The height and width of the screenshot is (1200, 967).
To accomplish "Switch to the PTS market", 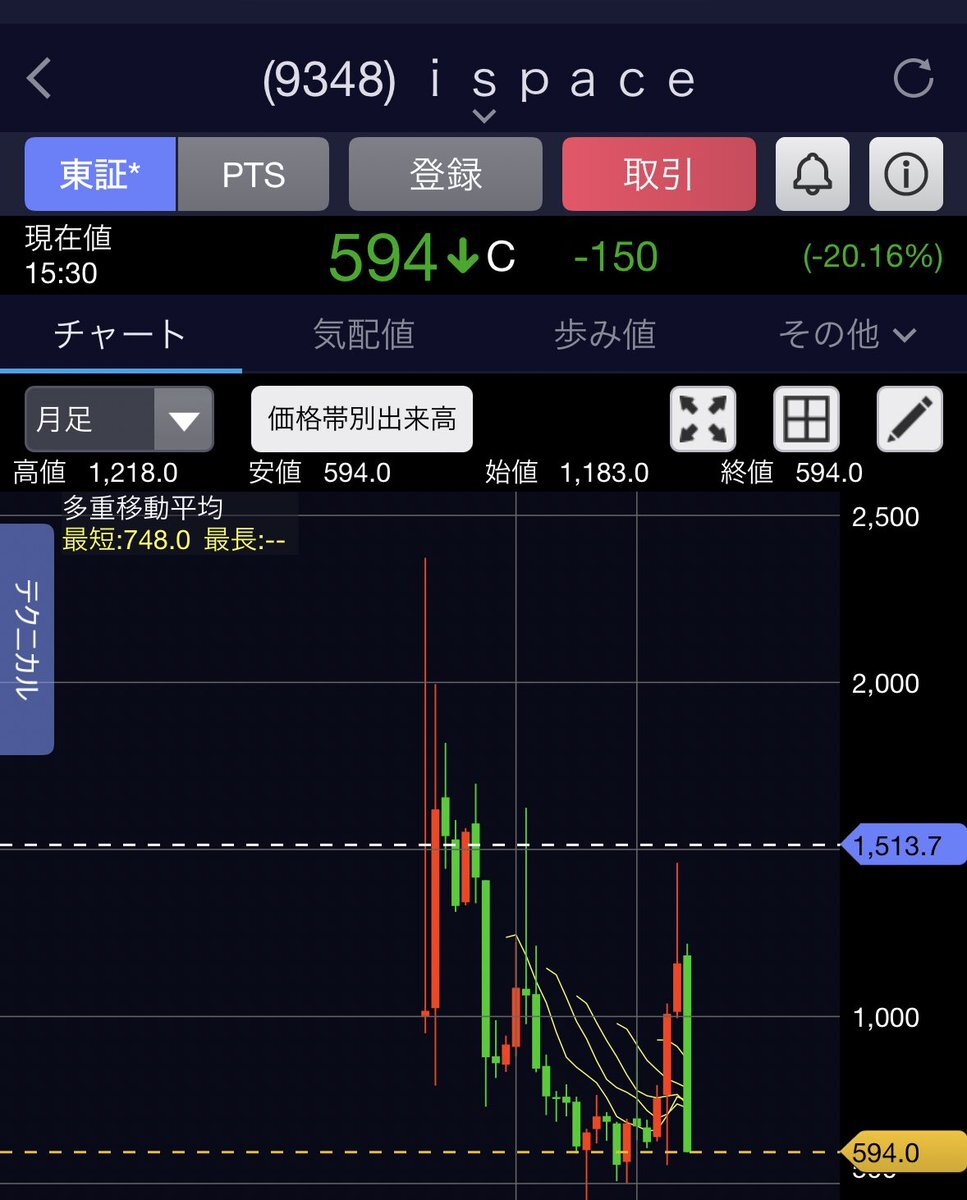I will pyautogui.click(x=253, y=175).
